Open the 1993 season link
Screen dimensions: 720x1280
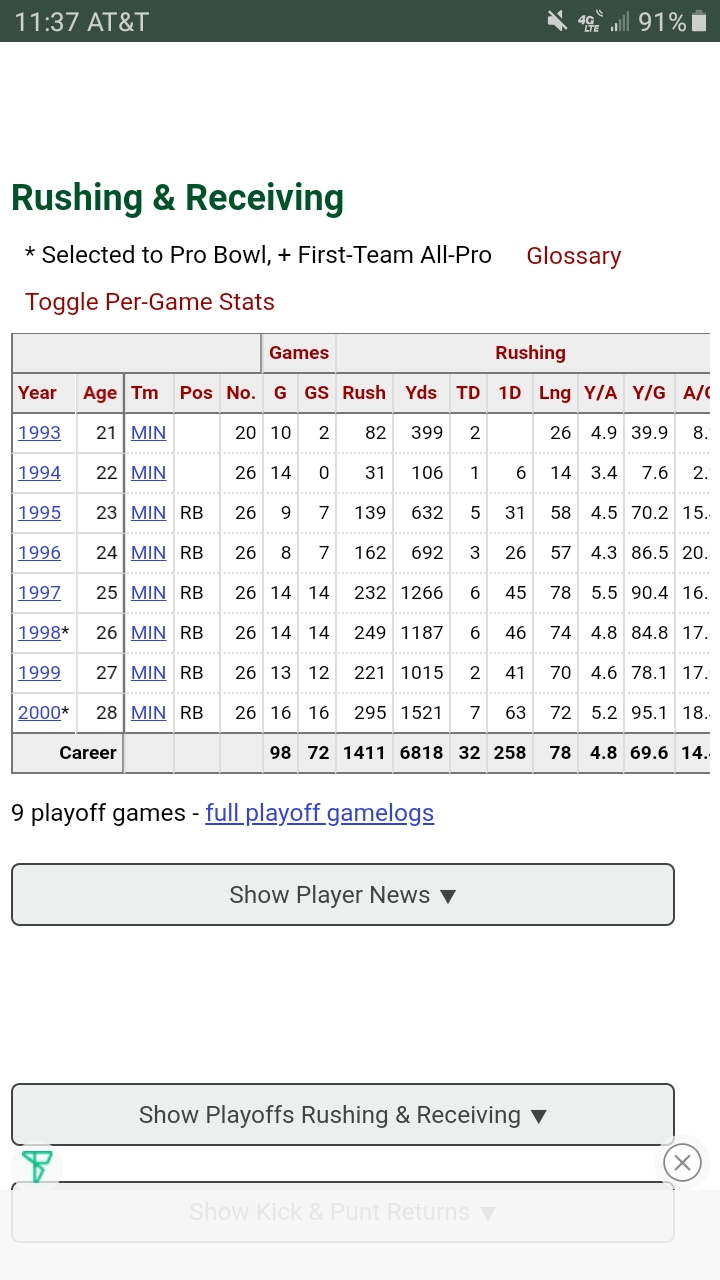coord(39,433)
